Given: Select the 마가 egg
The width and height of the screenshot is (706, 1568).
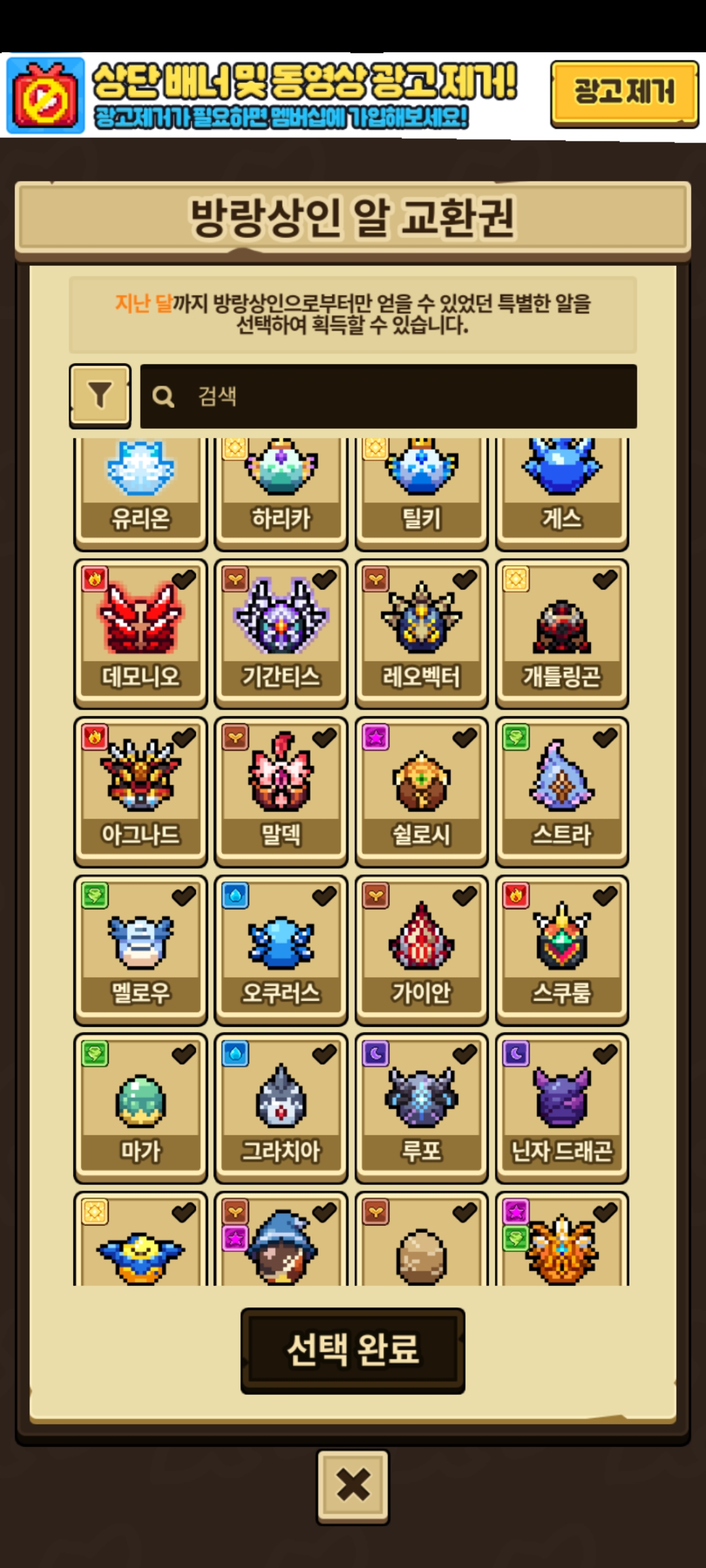Looking at the screenshot, I should point(141,1107).
